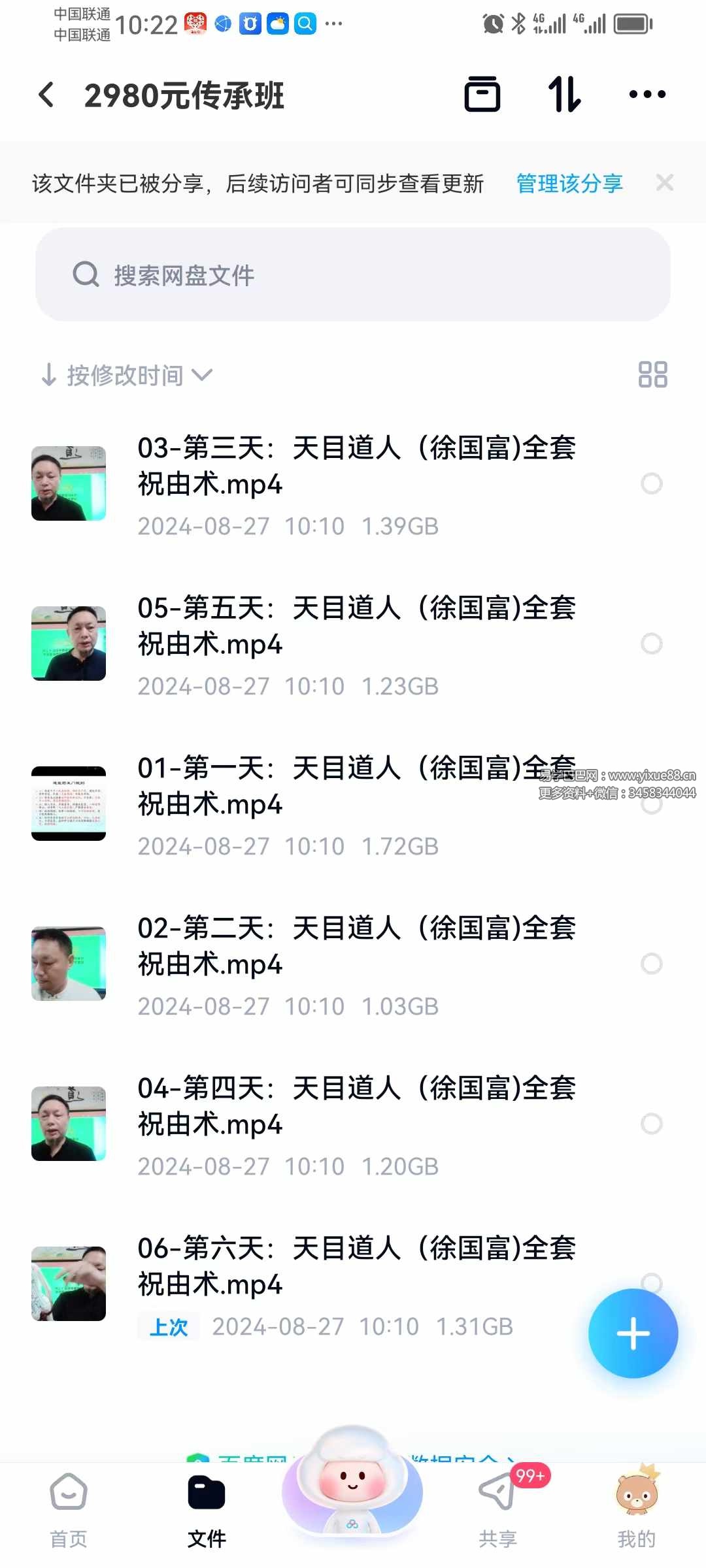Tap the sort direction arrow before 按修改时间

[x=49, y=374]
